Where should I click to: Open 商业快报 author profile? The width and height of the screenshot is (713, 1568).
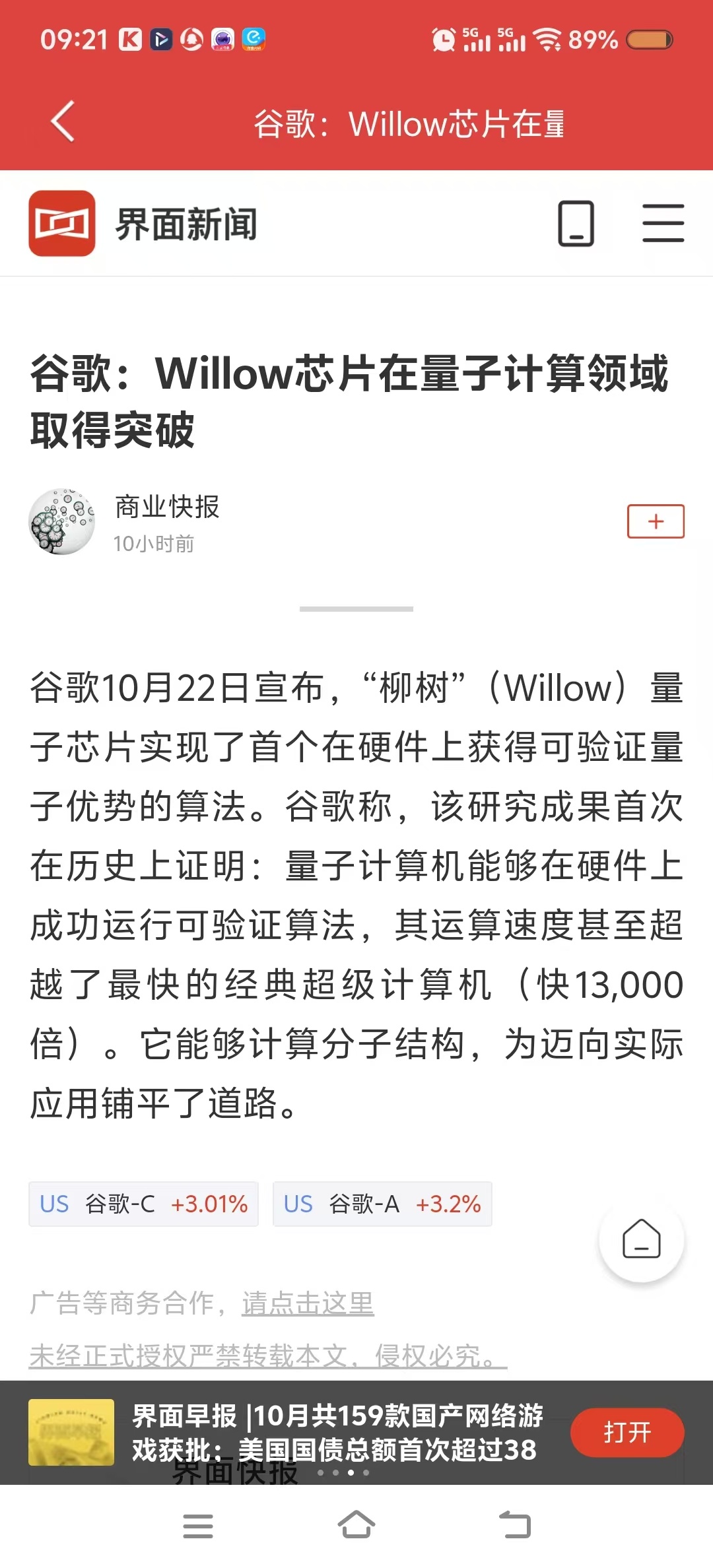(166, 507)
